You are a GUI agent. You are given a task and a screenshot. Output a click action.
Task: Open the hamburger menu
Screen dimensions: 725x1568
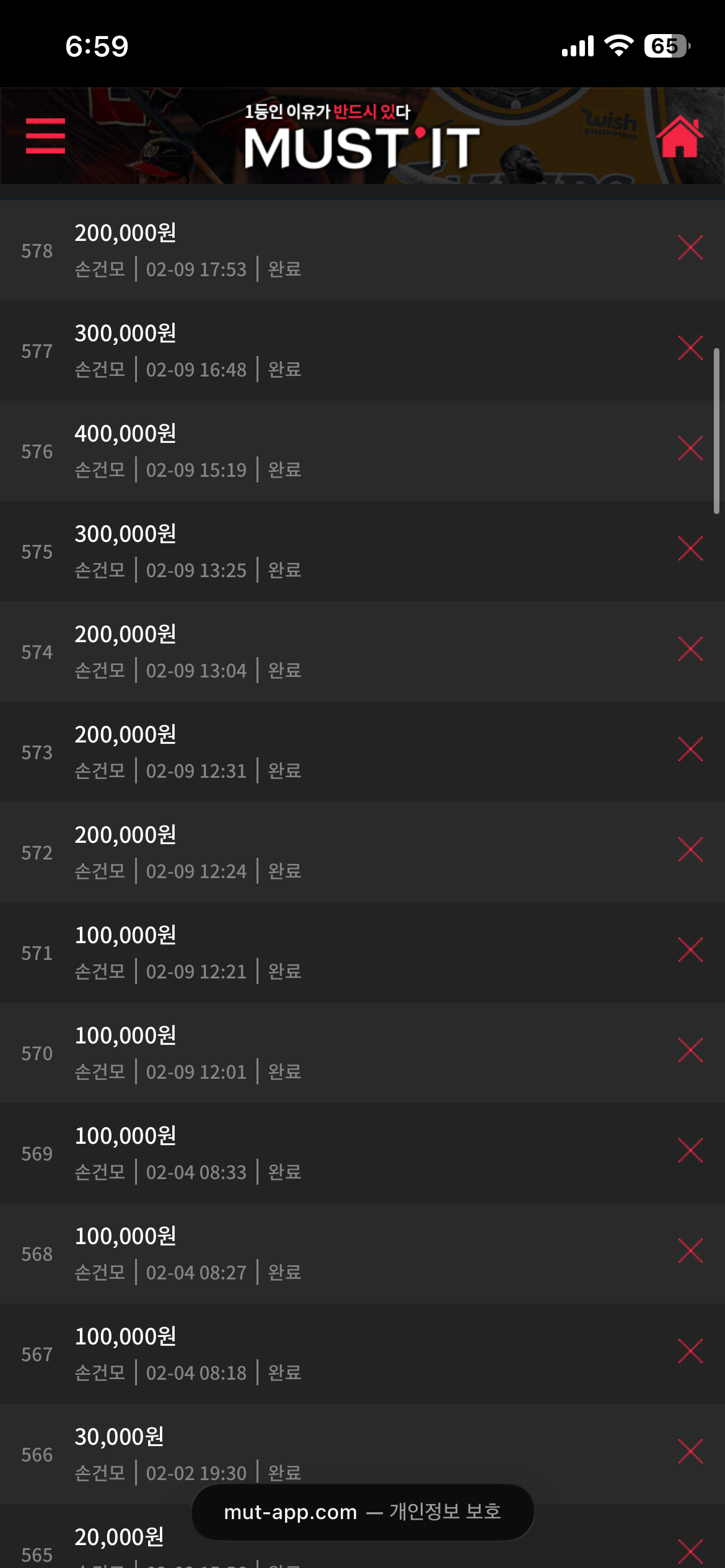[45, 136]
